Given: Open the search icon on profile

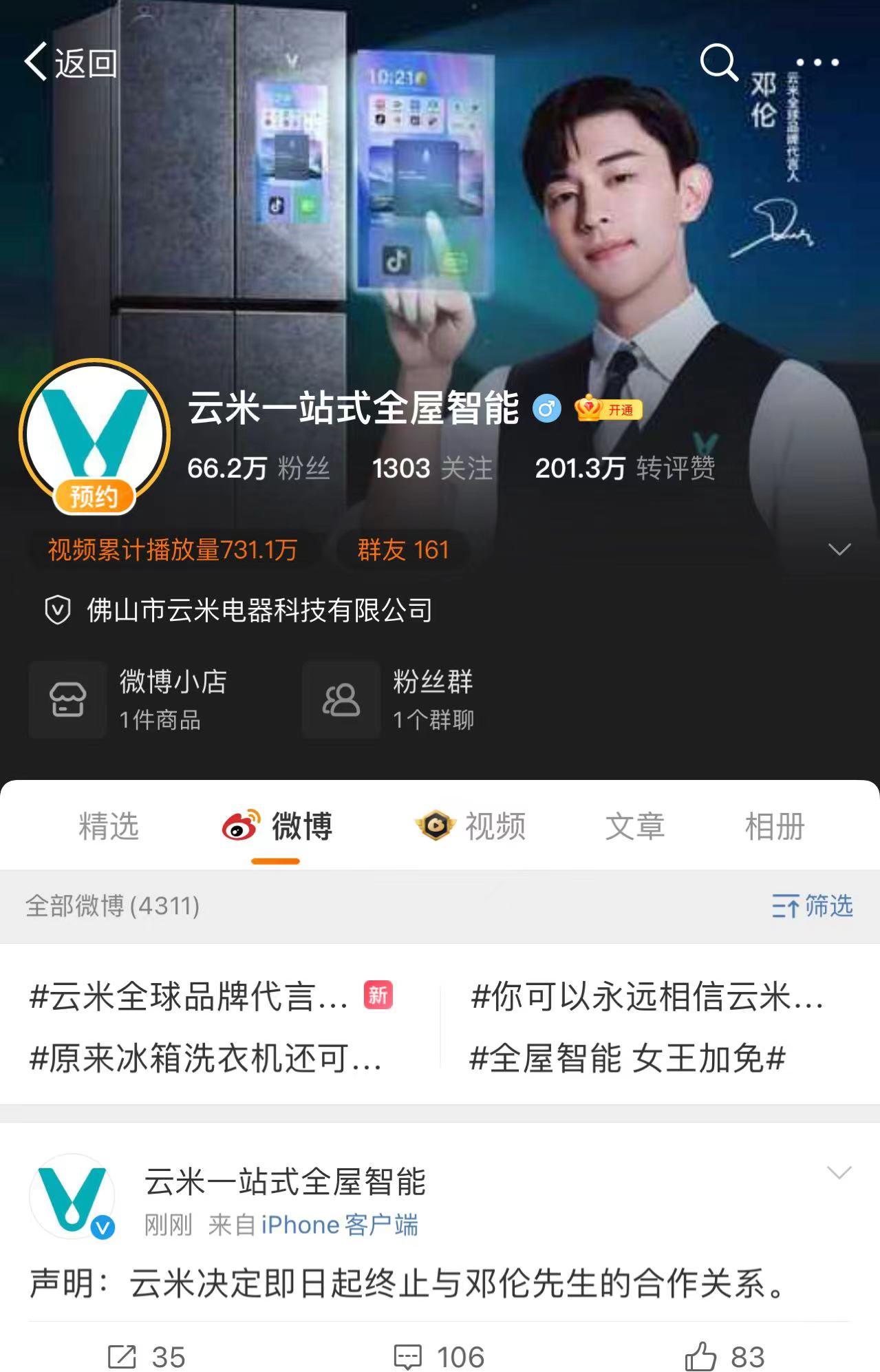Looking at the screenshot, I should (x=718, y=63).
